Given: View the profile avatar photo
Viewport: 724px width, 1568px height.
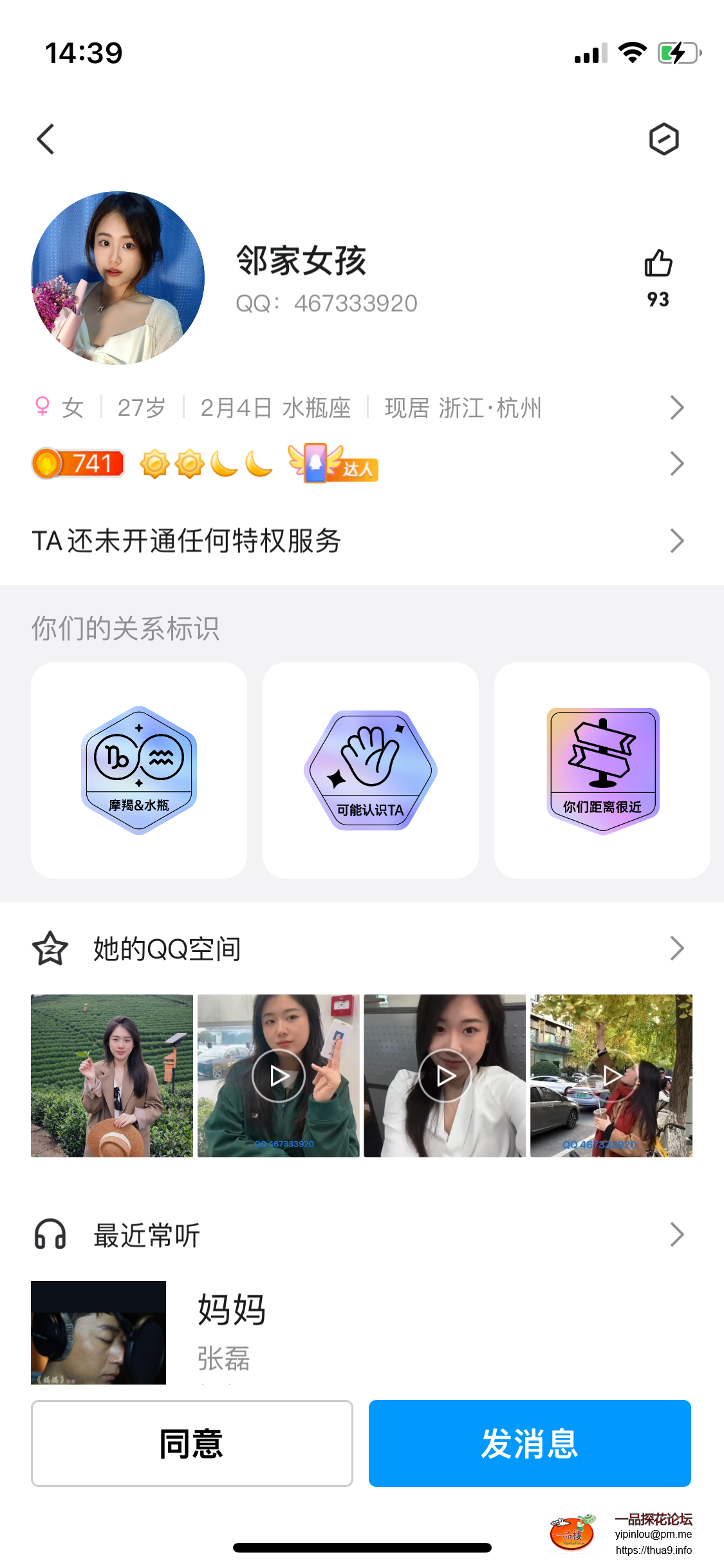Looking at the screenshot, I should coord(118,278).
